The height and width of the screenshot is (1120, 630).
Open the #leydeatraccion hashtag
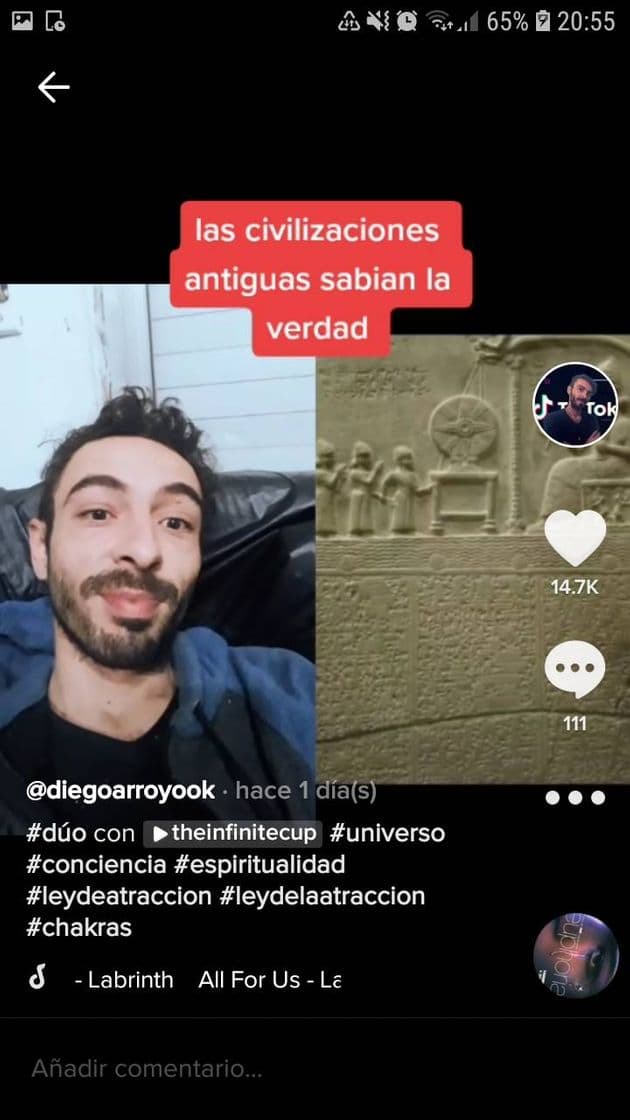[119, 896]
